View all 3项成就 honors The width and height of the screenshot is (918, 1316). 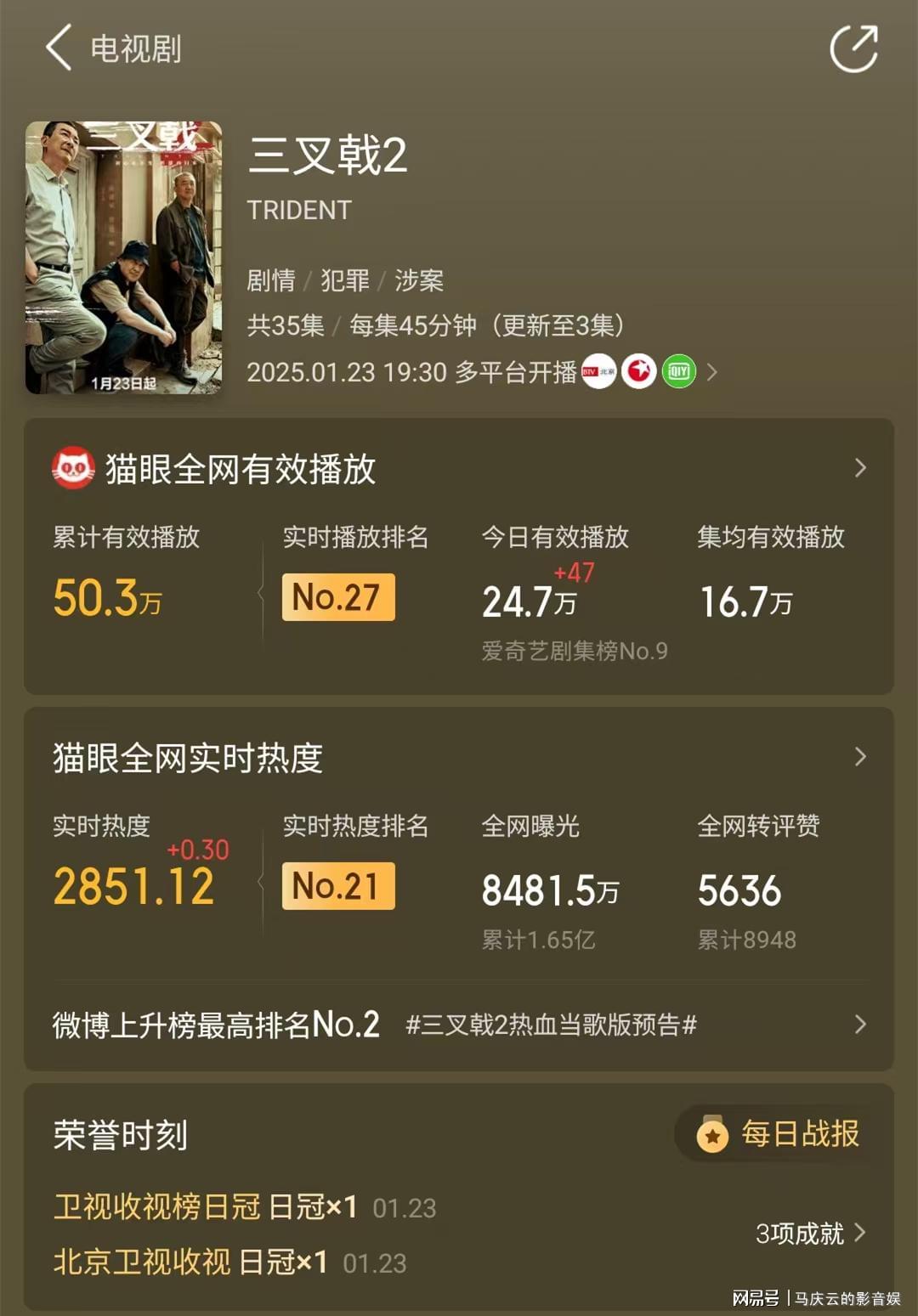(x=810, y=1234)
